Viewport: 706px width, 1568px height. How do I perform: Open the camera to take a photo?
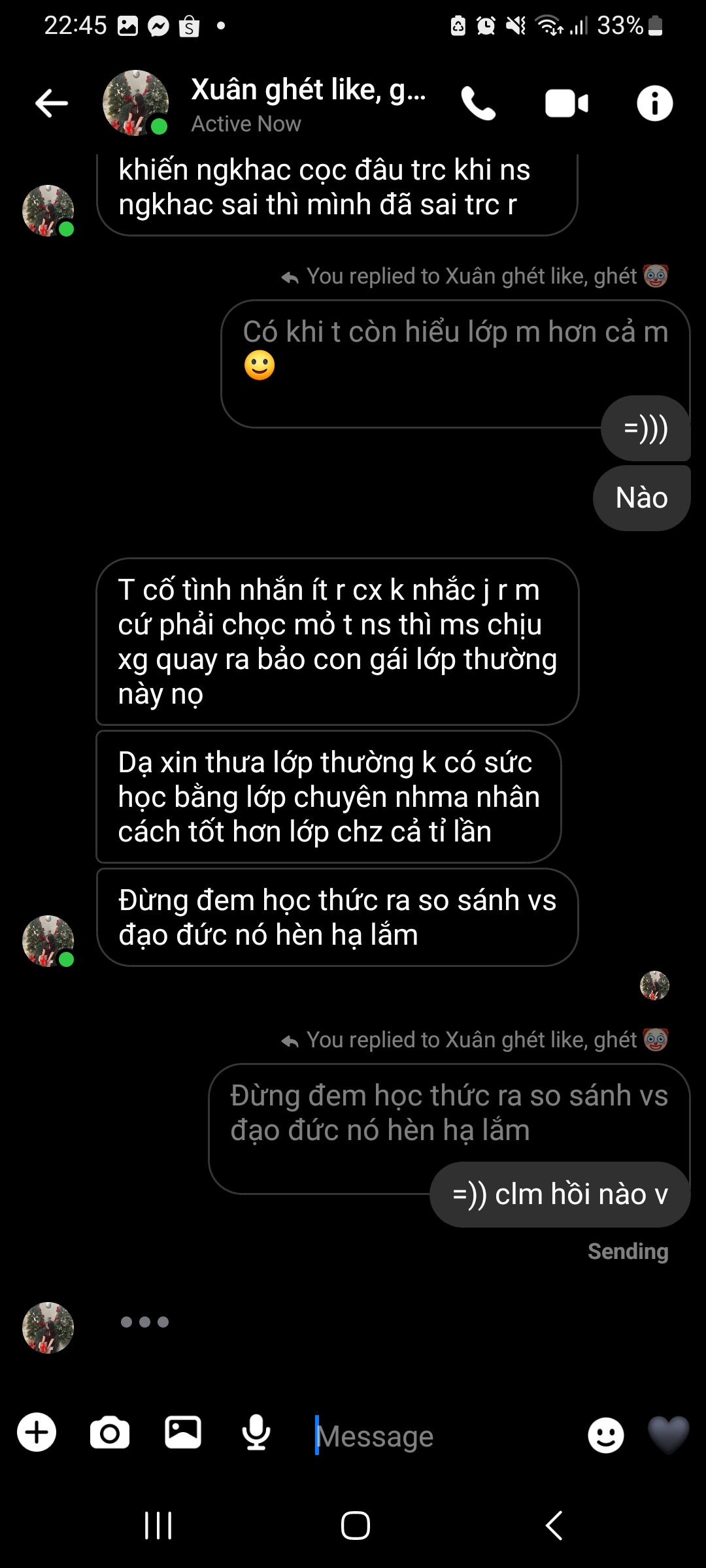(x=110, y=1433)
